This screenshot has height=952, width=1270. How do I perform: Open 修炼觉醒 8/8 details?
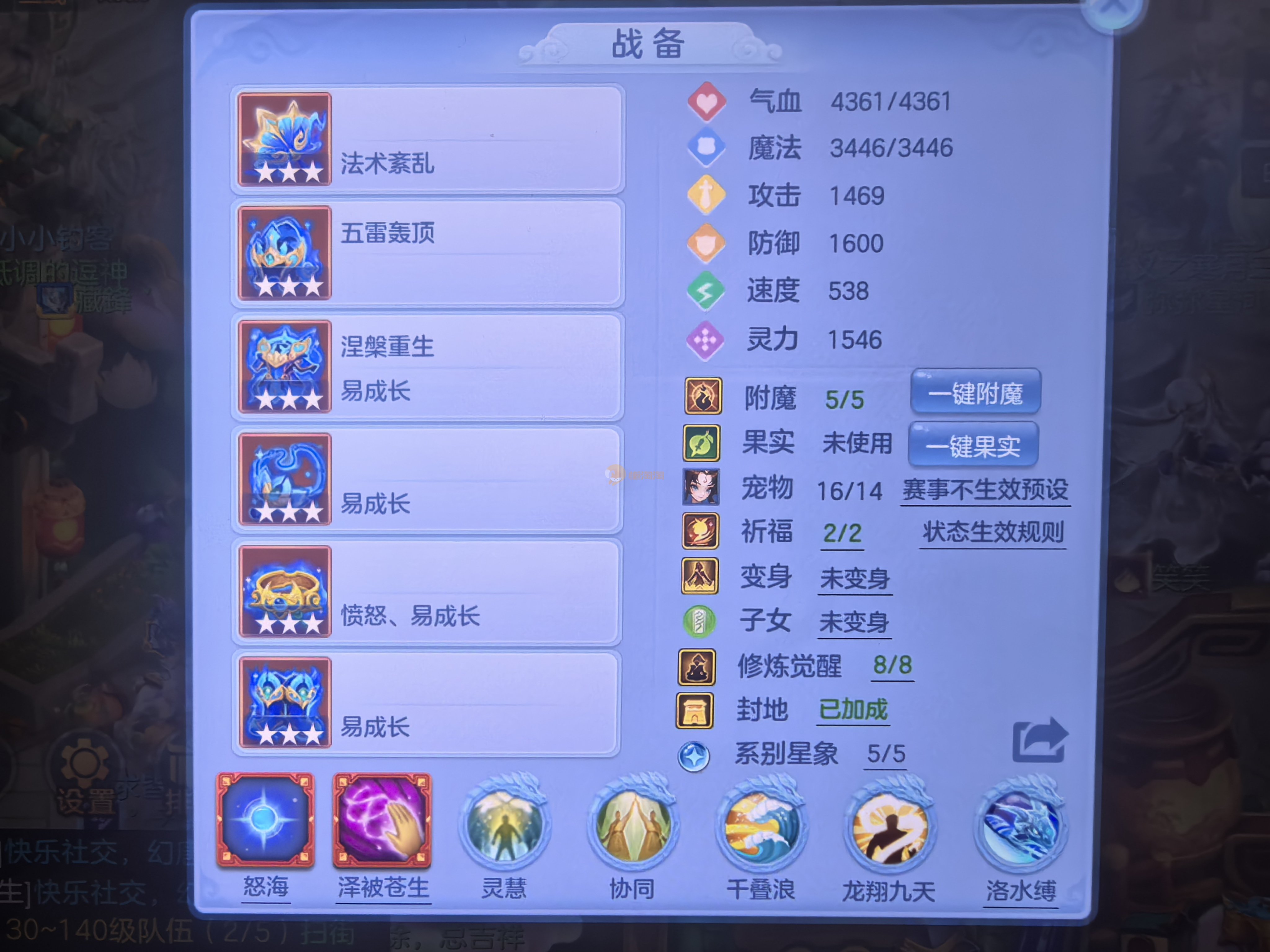tap(892, 666)
